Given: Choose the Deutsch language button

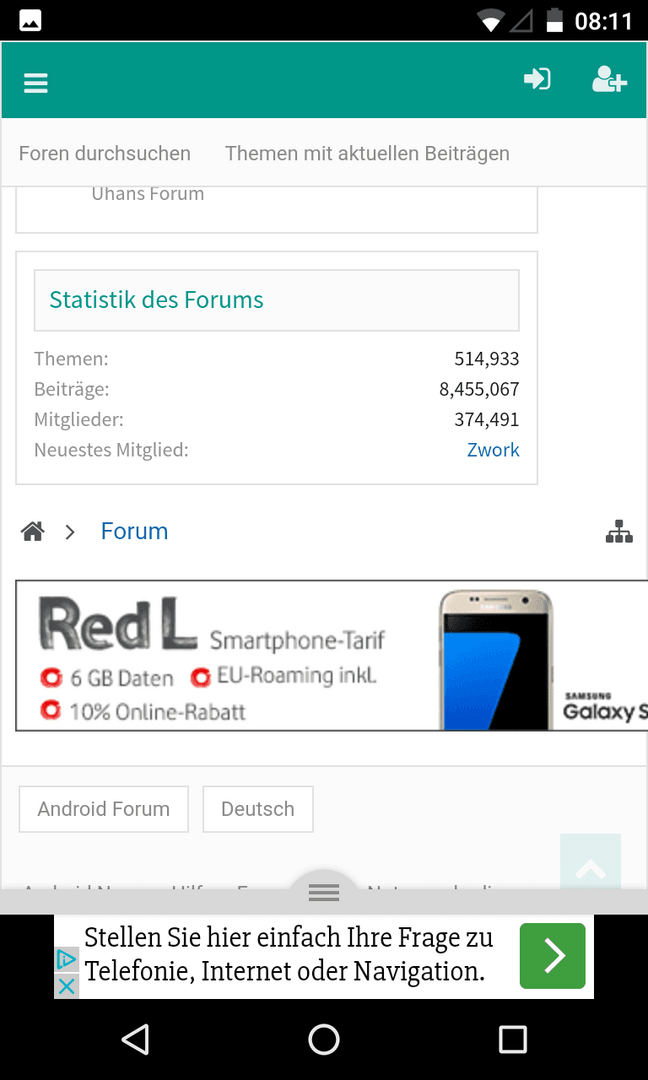Looking at the screenshot, I should [x=258, y=809].
